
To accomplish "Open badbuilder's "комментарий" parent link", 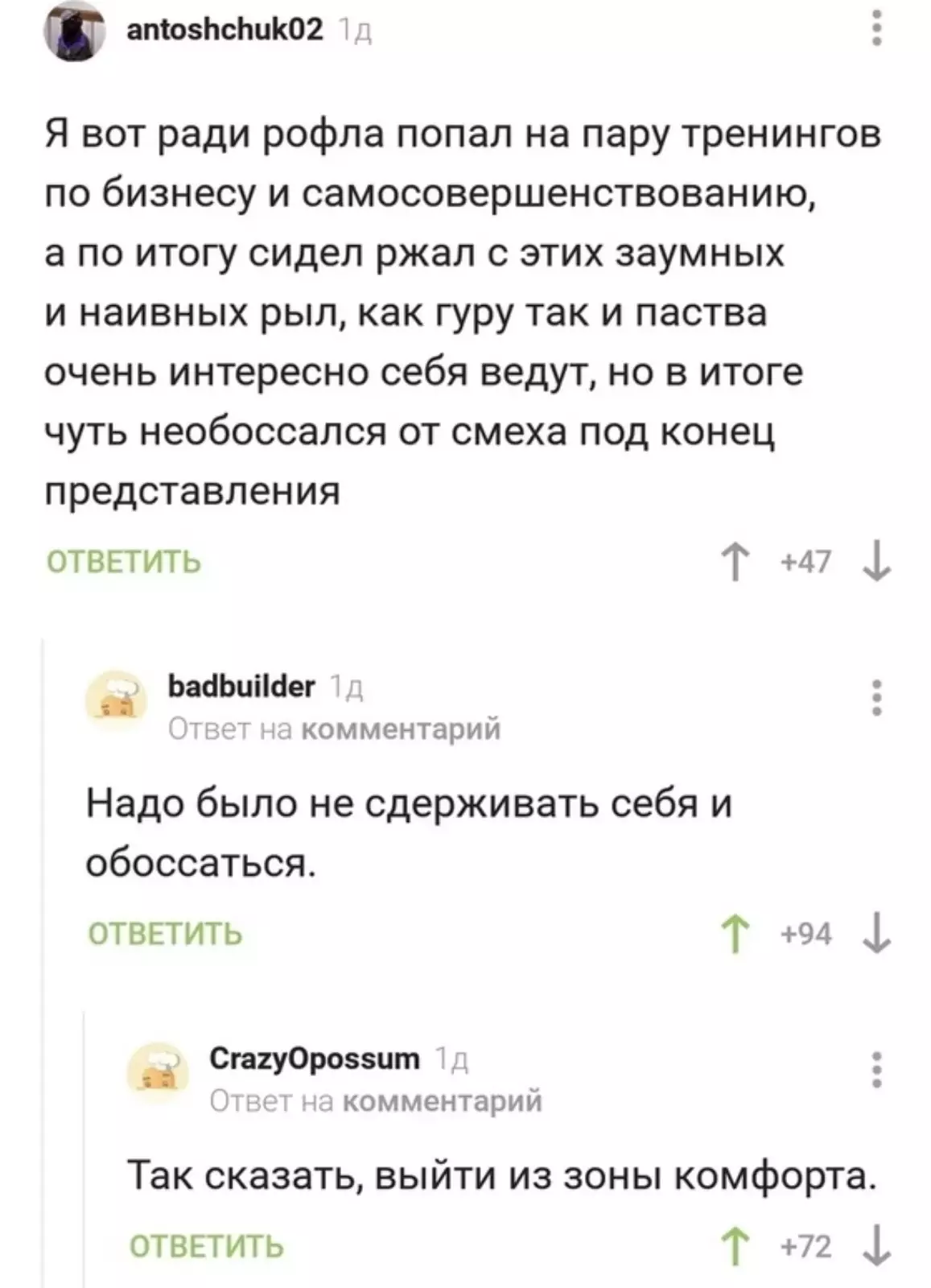I will [401, 729].
